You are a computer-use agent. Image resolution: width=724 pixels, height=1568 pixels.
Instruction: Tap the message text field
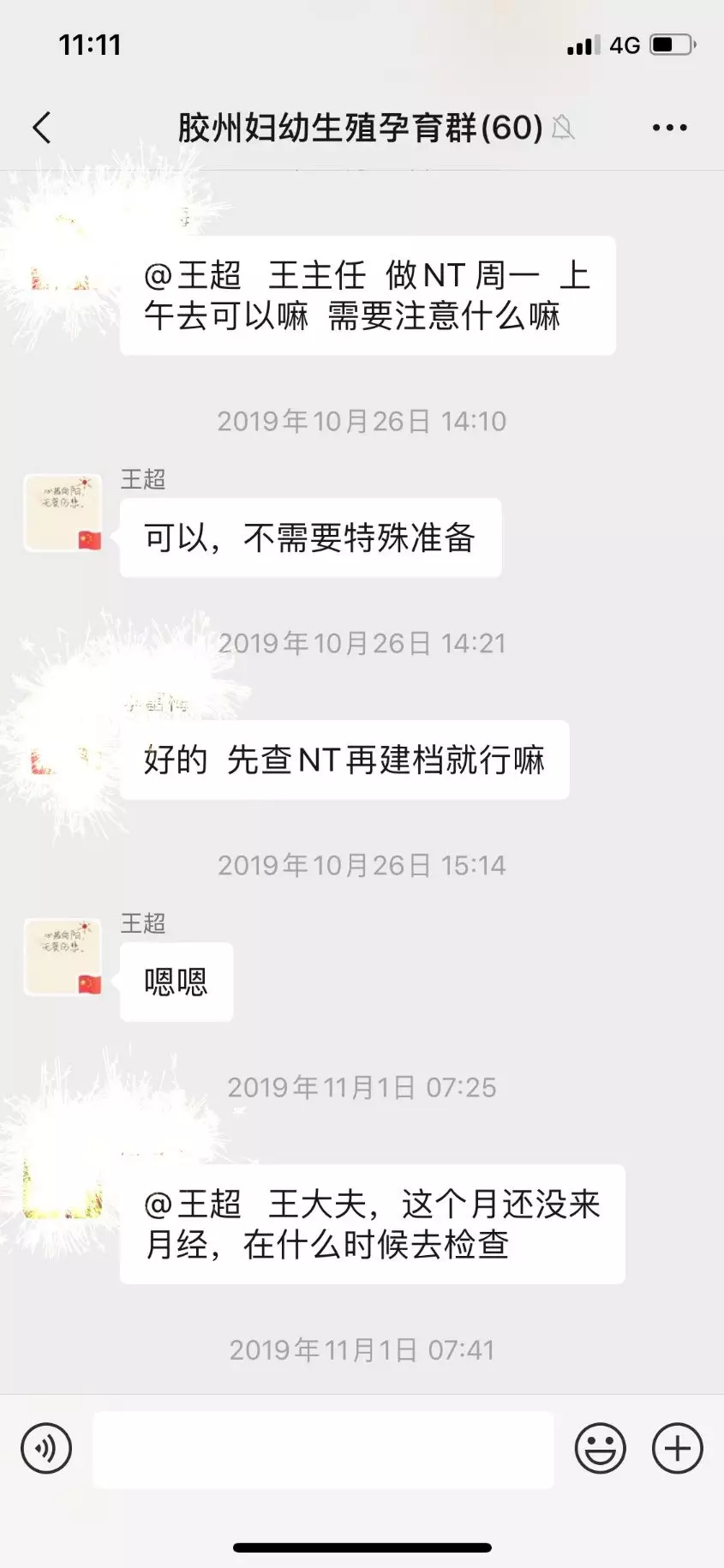click(323, 1450)
